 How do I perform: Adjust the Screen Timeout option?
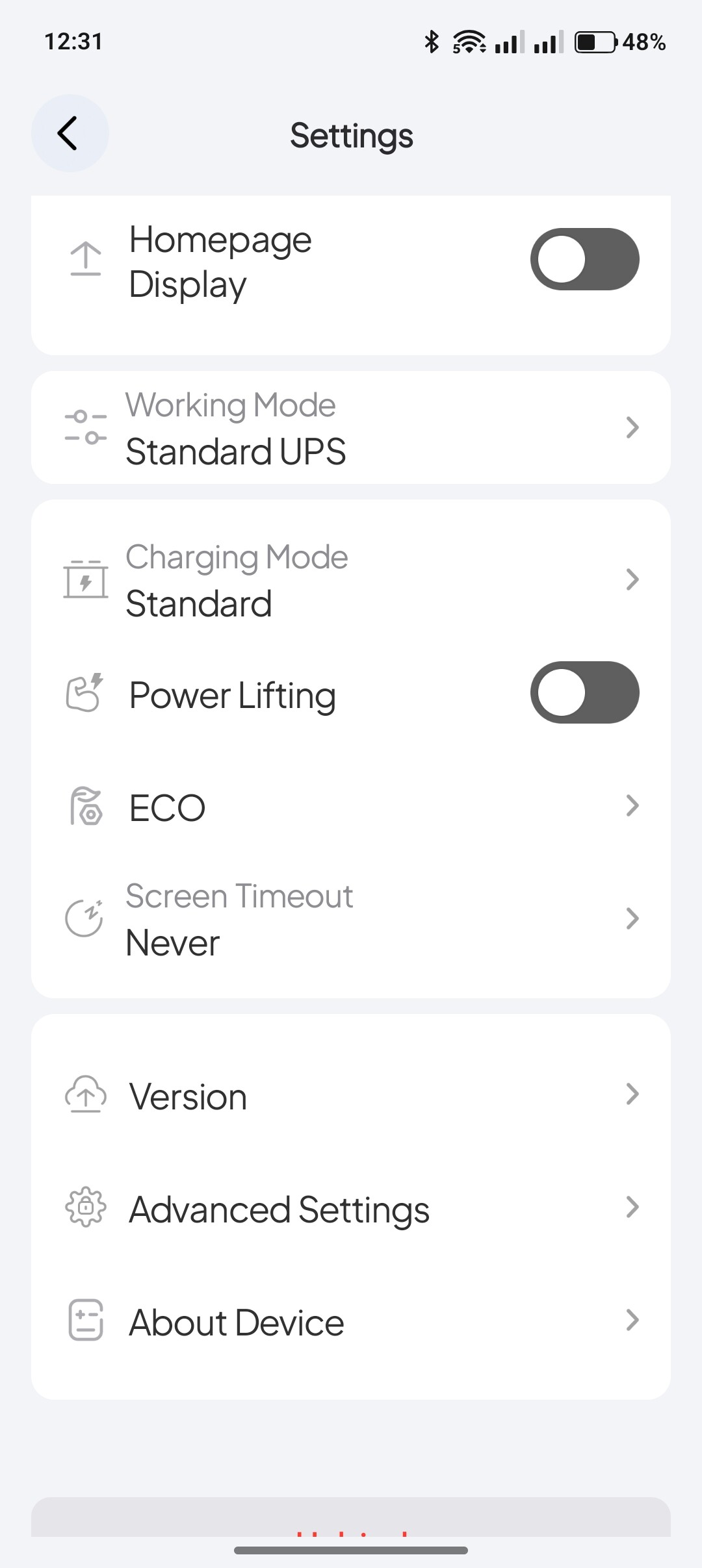pyautogui.click(x=351, y=919)
